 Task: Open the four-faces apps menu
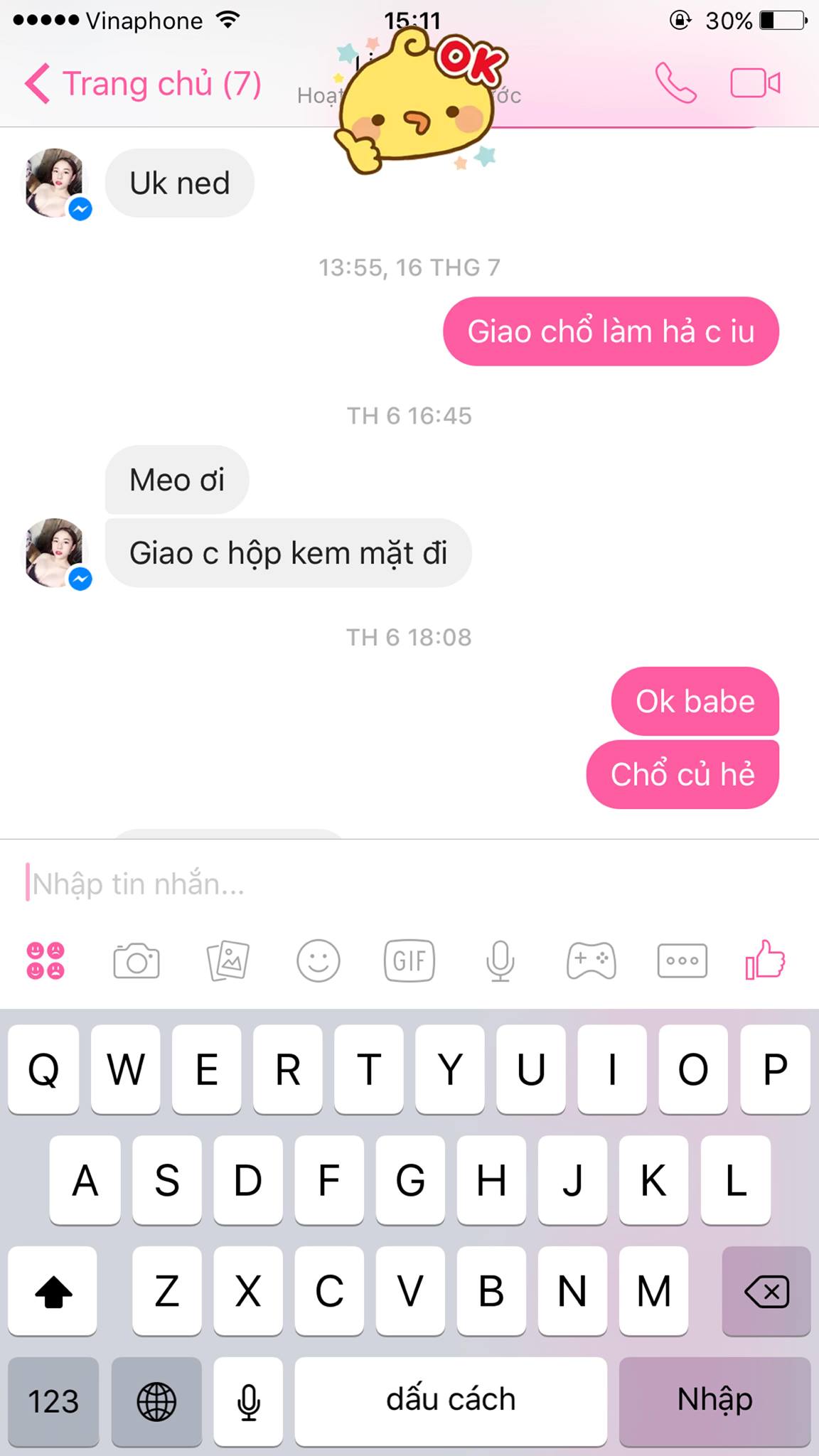[45, 960]
